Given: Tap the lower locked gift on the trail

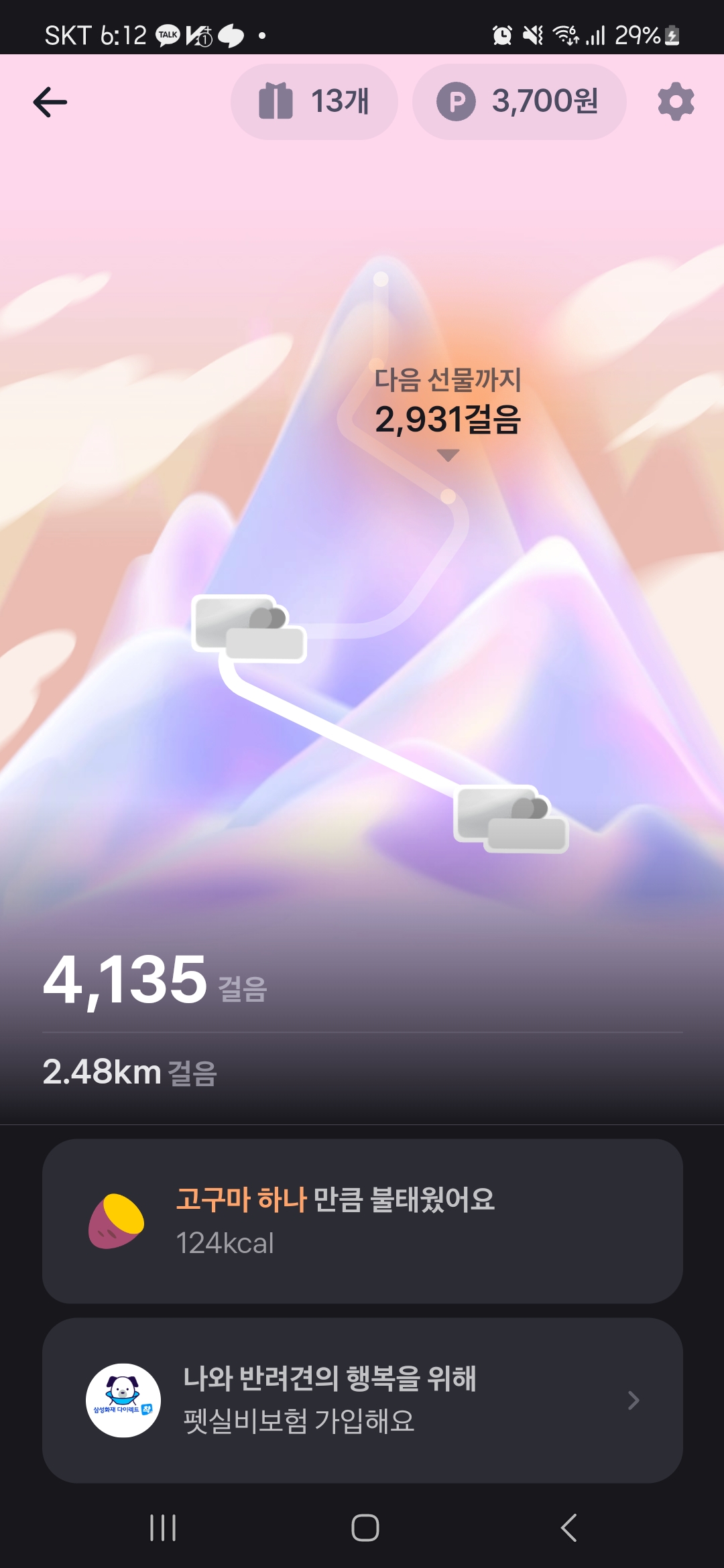Looking at the screenshot, I should point(511,818).
